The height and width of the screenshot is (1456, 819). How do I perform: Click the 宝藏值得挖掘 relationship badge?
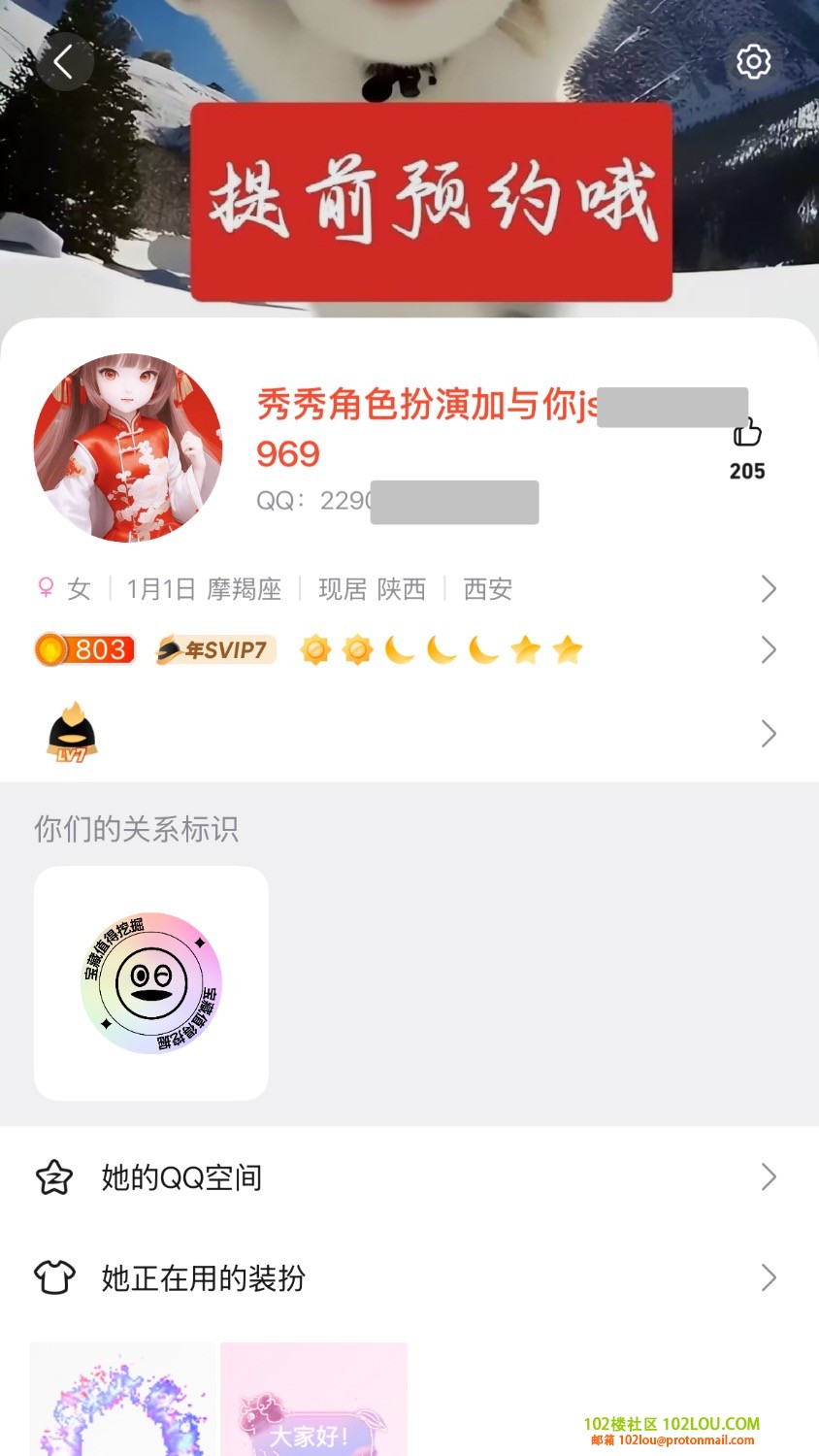click(x=150, y=982)
